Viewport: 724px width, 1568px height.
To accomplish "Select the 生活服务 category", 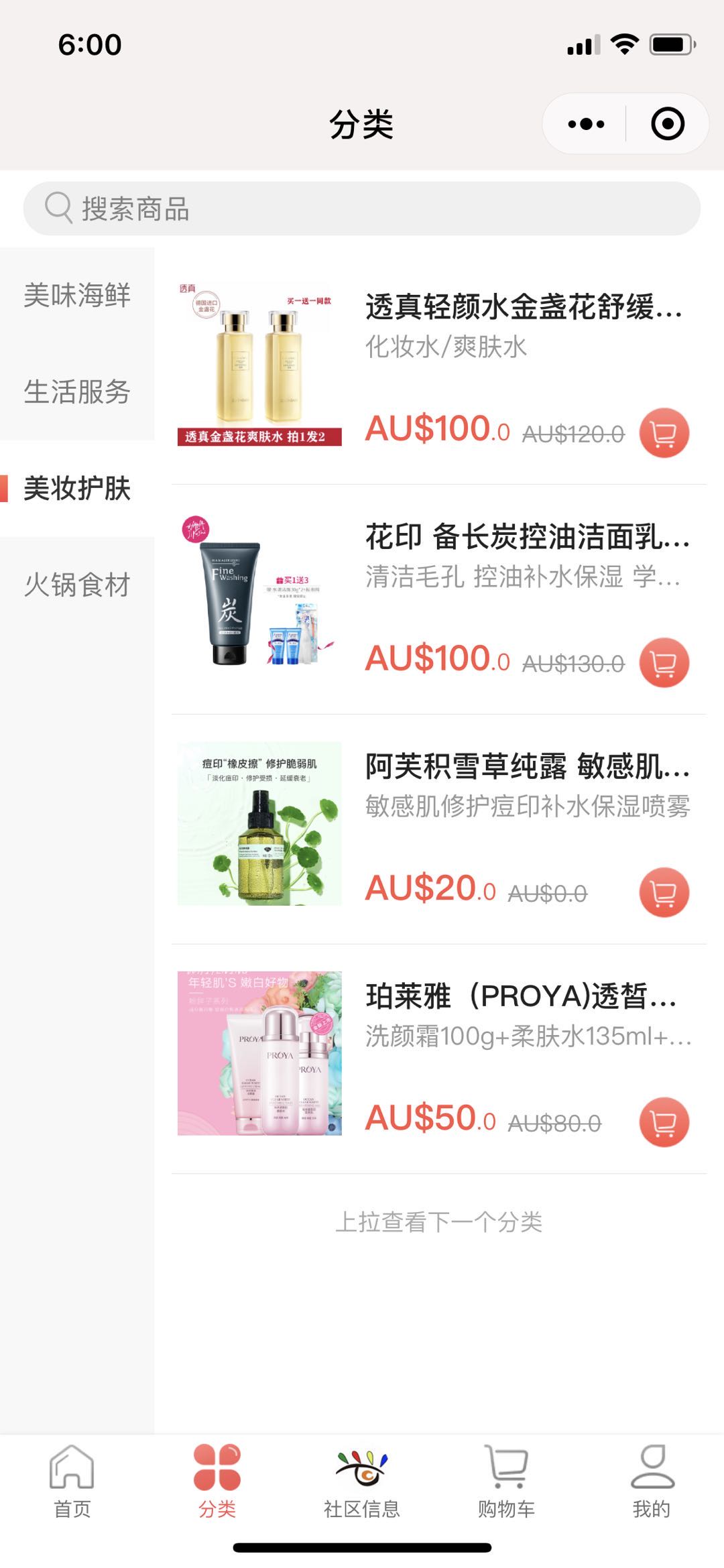I will (77, 392).
